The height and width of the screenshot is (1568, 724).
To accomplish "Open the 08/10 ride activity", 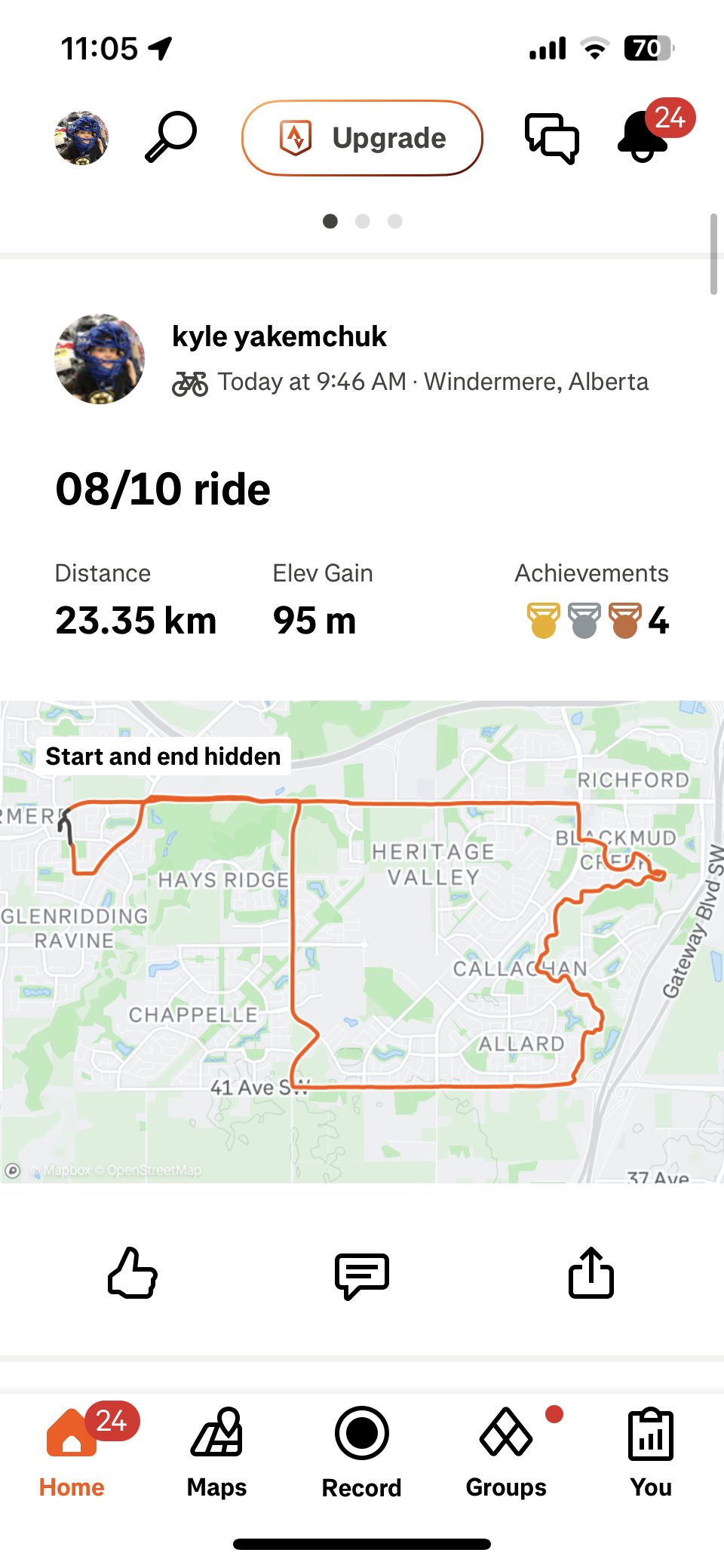I will click(163, 489).
